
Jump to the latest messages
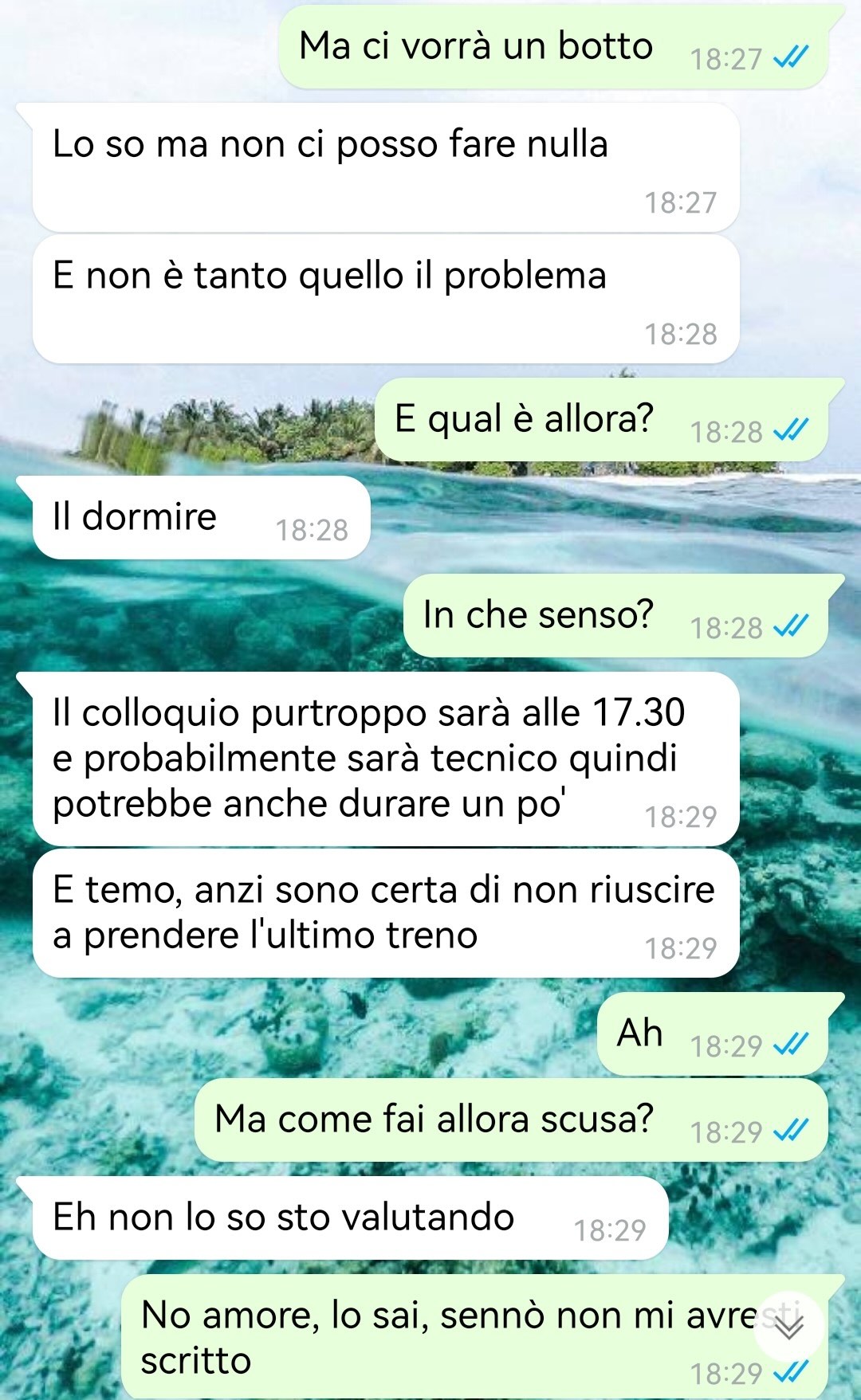tap(788, 1327)
